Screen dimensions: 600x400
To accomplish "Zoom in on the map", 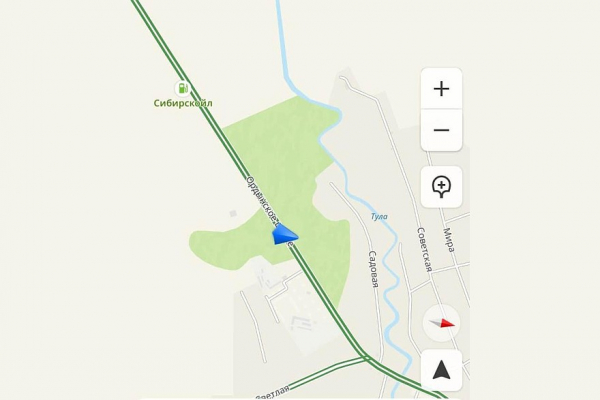I will coord(441,89).
